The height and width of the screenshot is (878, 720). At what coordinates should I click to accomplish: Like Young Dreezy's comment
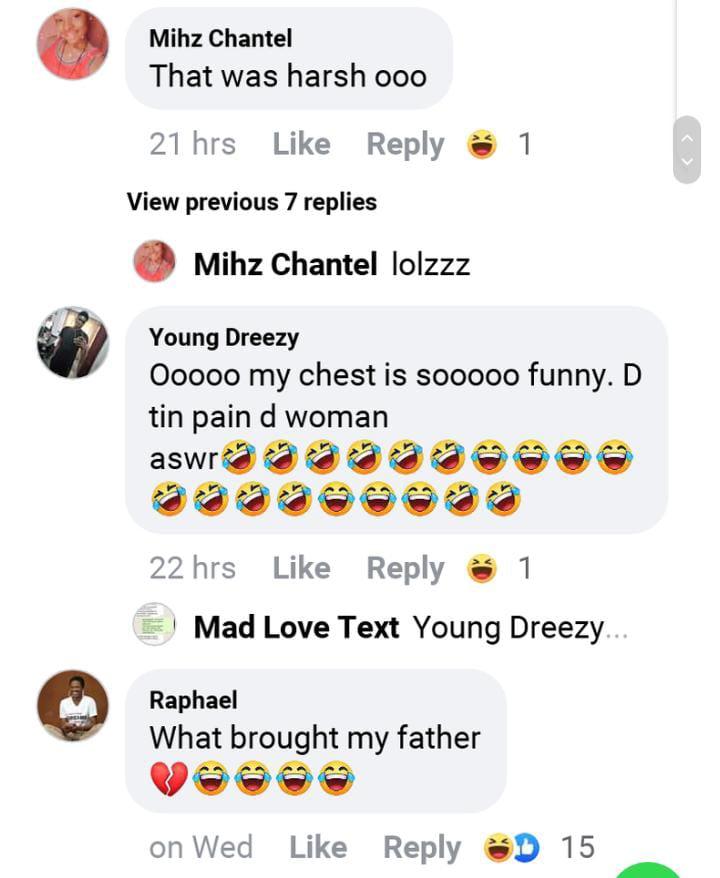[x=301, y=568]
